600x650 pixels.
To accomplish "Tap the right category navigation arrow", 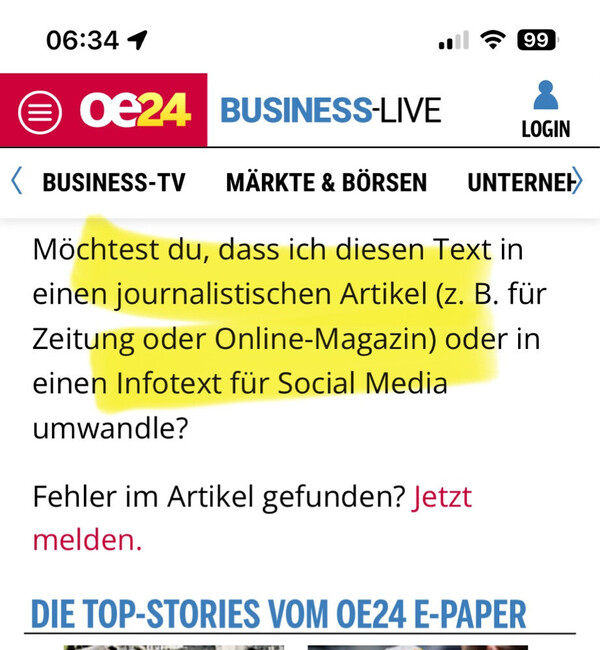I will (x=577, y=181).
